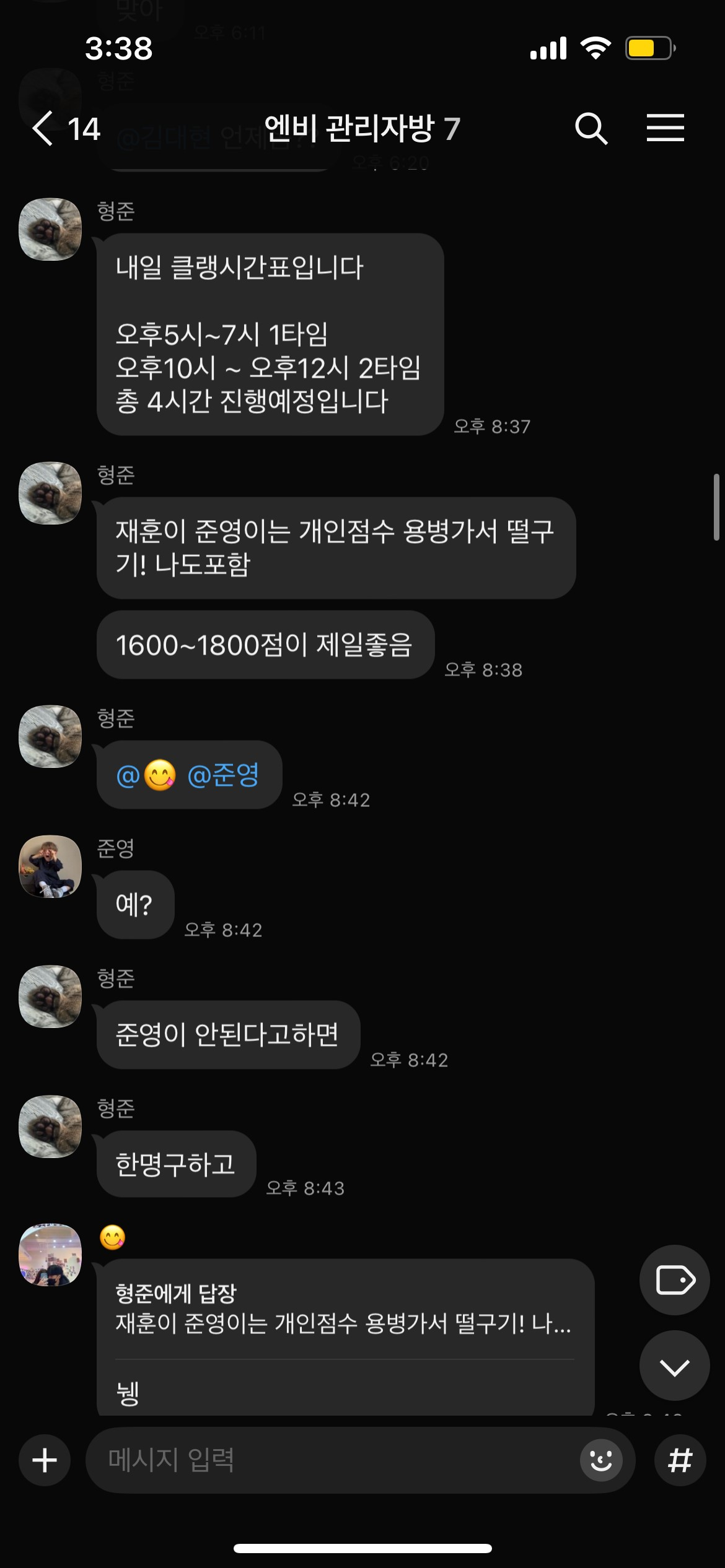Jump to the latest message
Image resolution: width=725 pixels, height=1568 pixels.
674,1367
